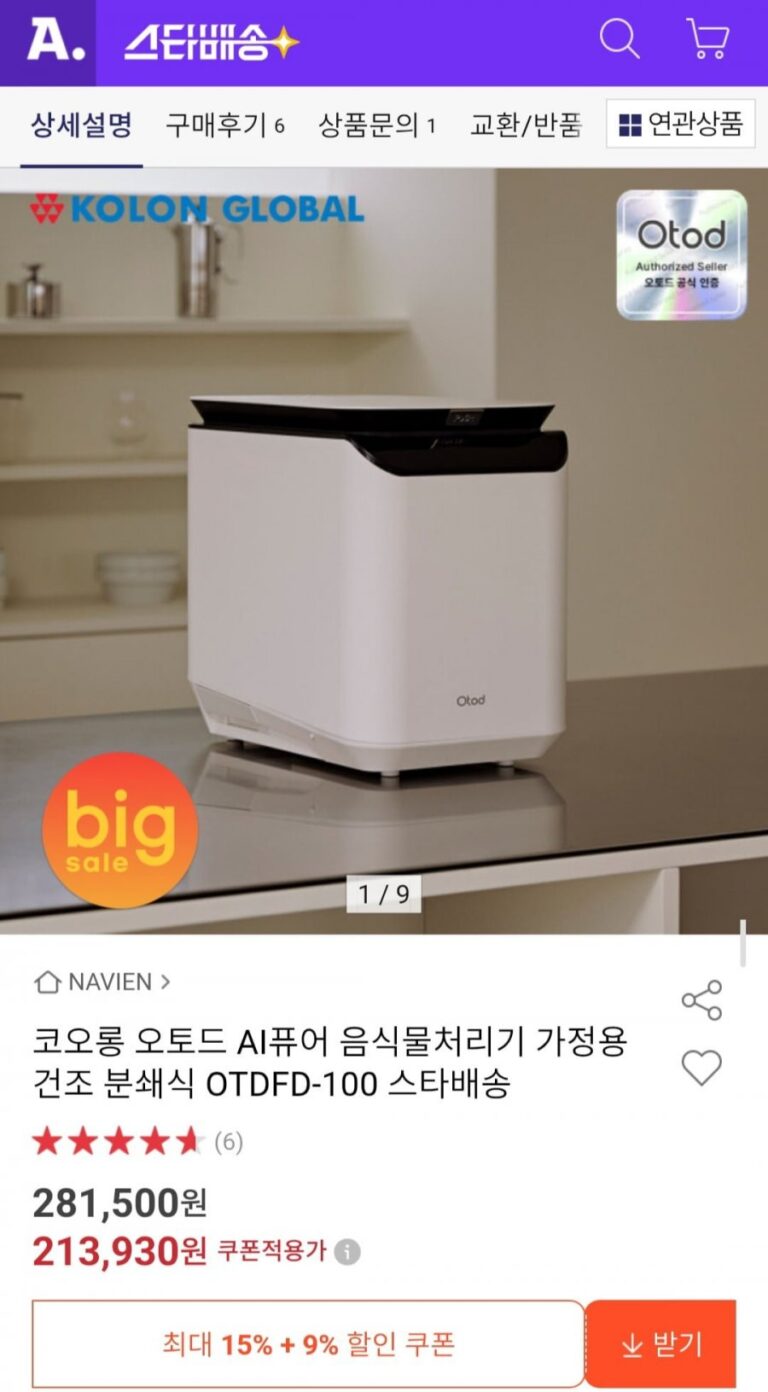Switch to the 상세설명 tab
The width and height of the screenshot is (768, 1392).
click(81, 125)
